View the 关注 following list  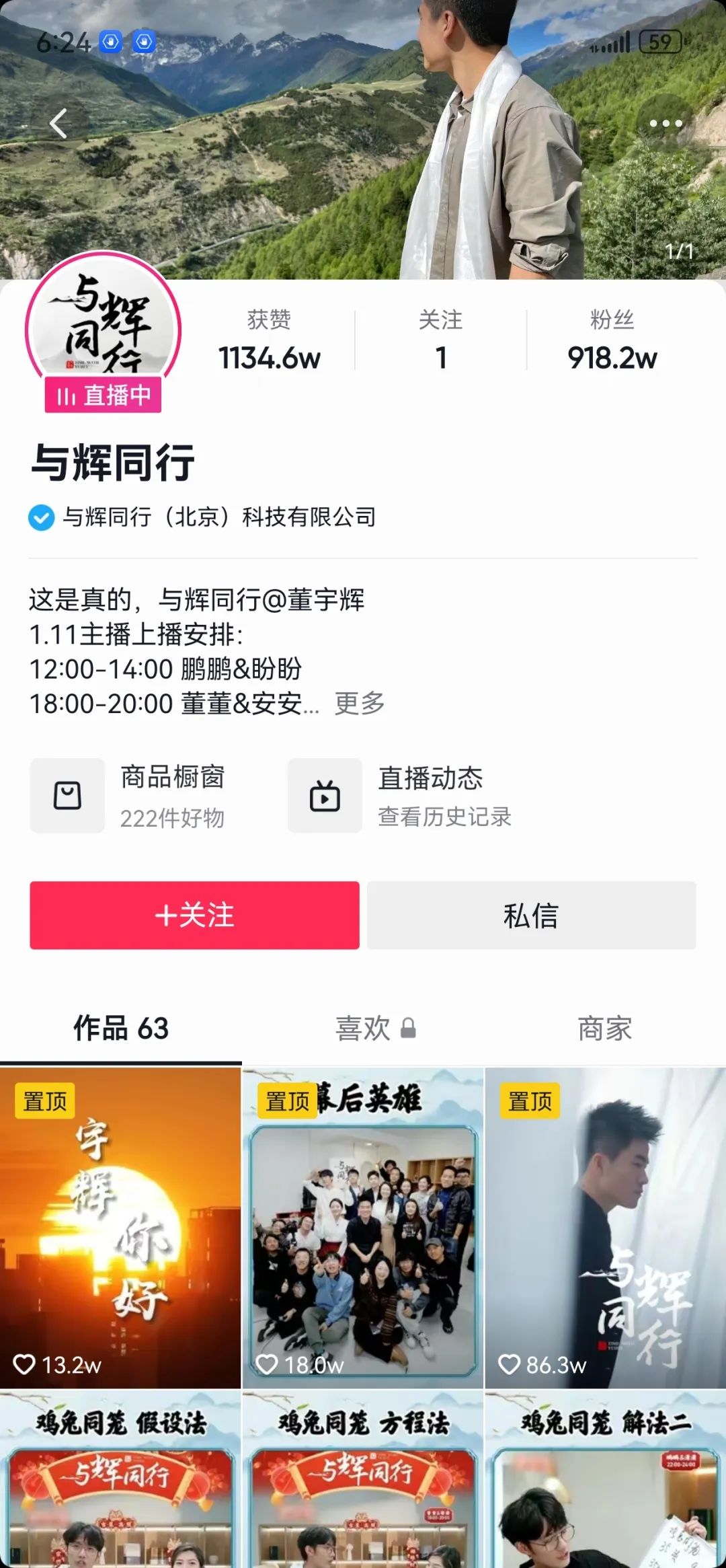tap(441, 340)
